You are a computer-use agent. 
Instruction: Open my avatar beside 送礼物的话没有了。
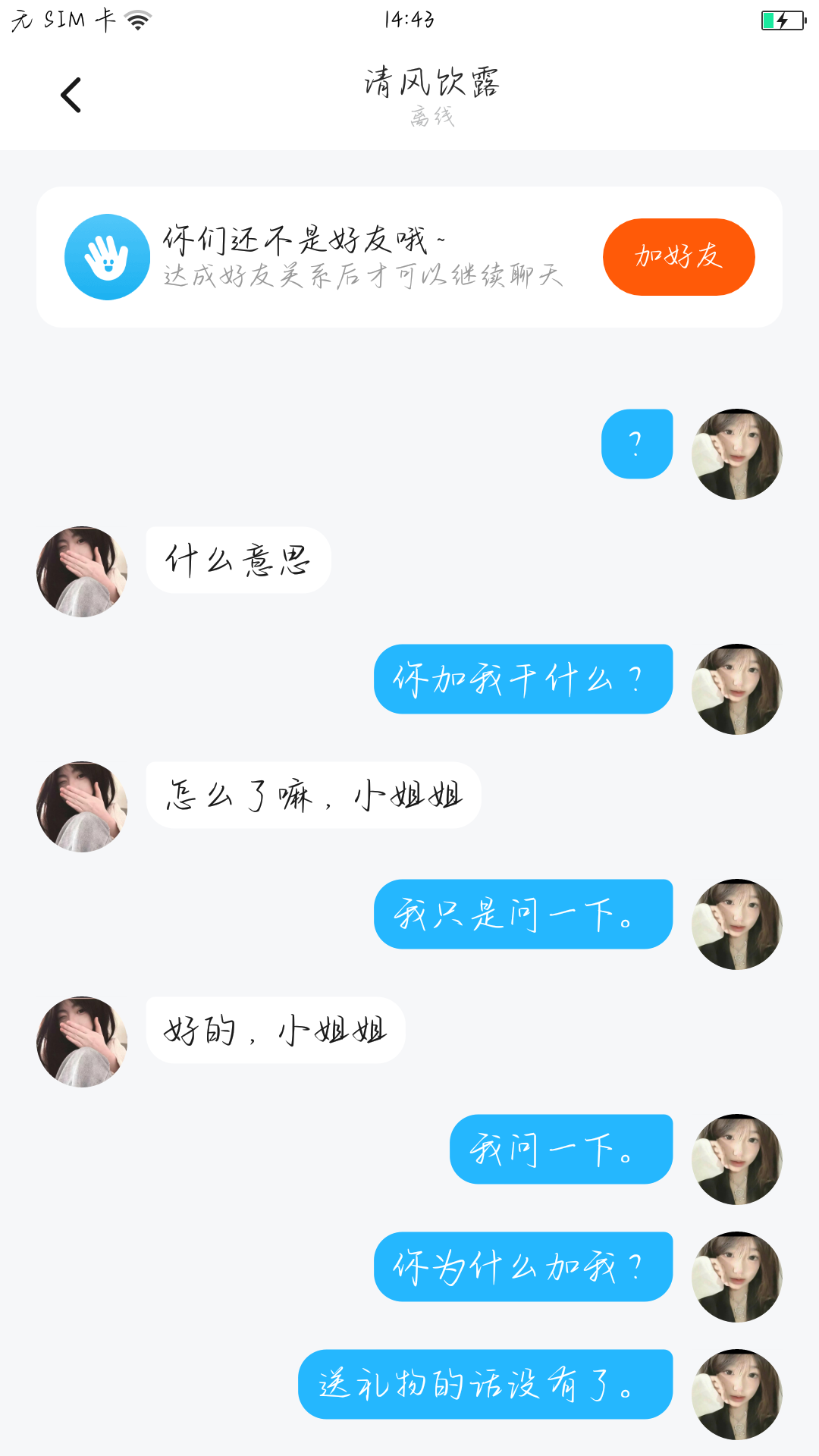[x=736, y=1395]
